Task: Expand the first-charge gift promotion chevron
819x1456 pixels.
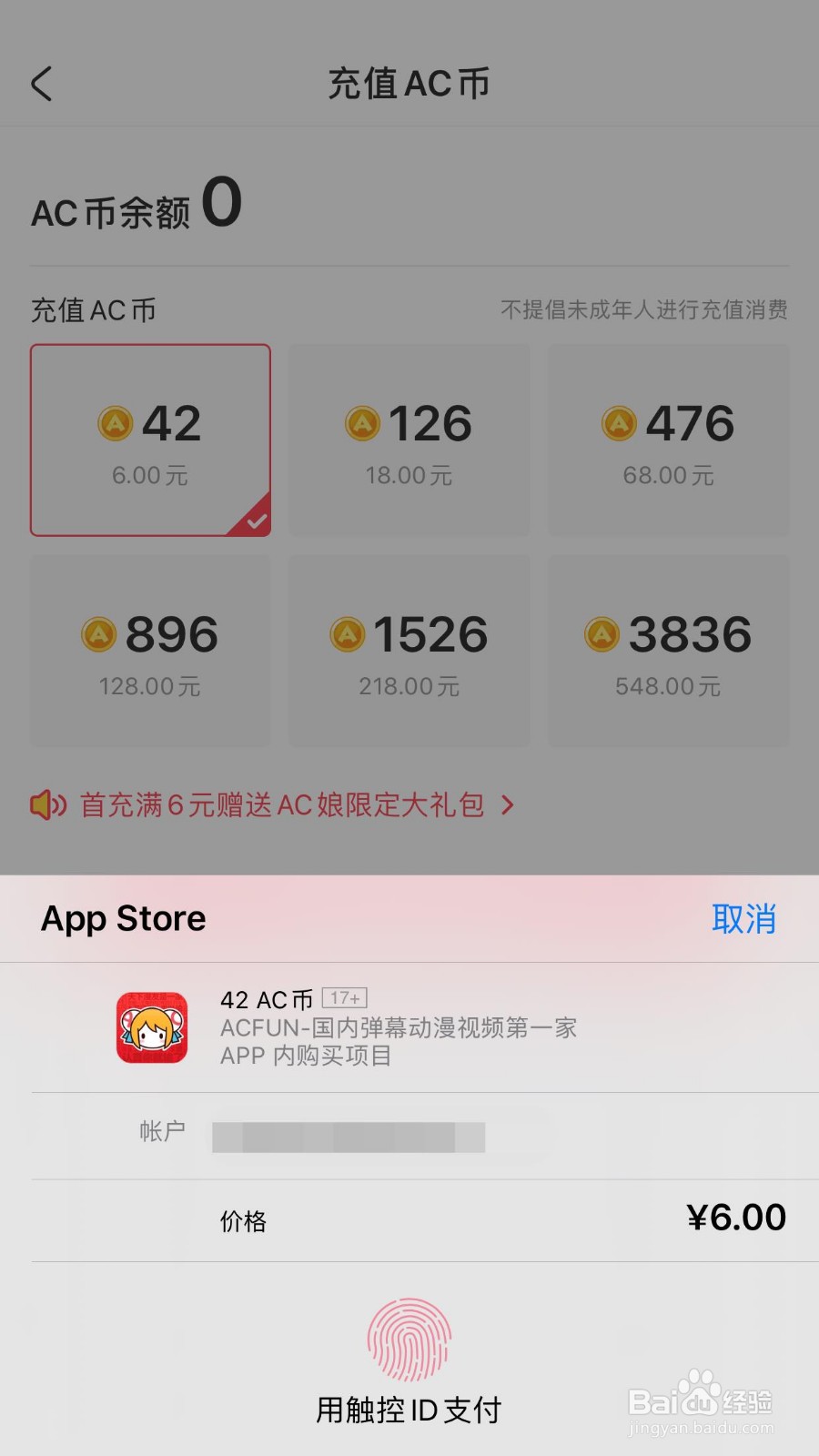Action: (507, 805)
